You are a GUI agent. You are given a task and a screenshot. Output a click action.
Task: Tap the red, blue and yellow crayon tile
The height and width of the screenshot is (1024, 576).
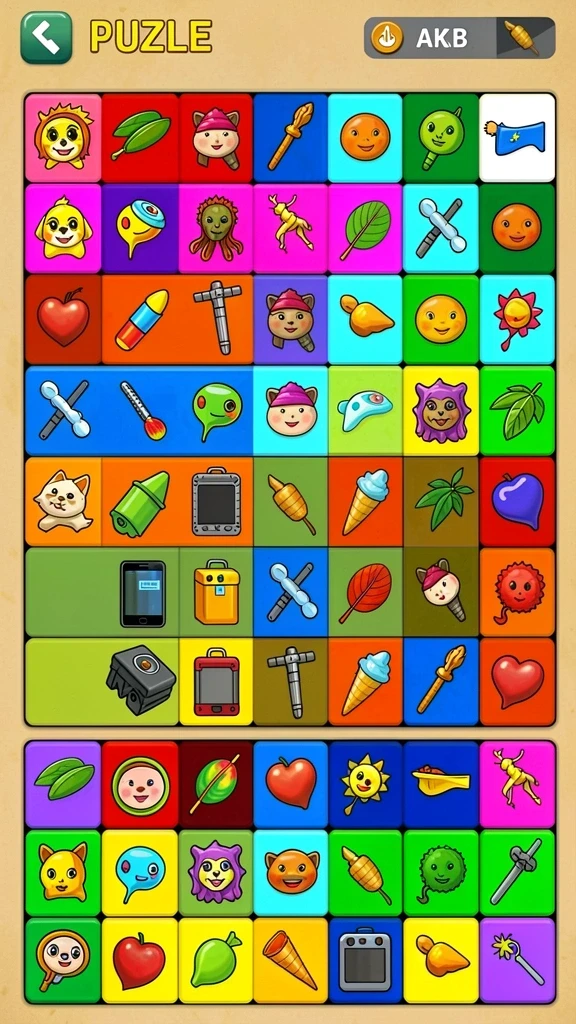click(x=142, y=320)
